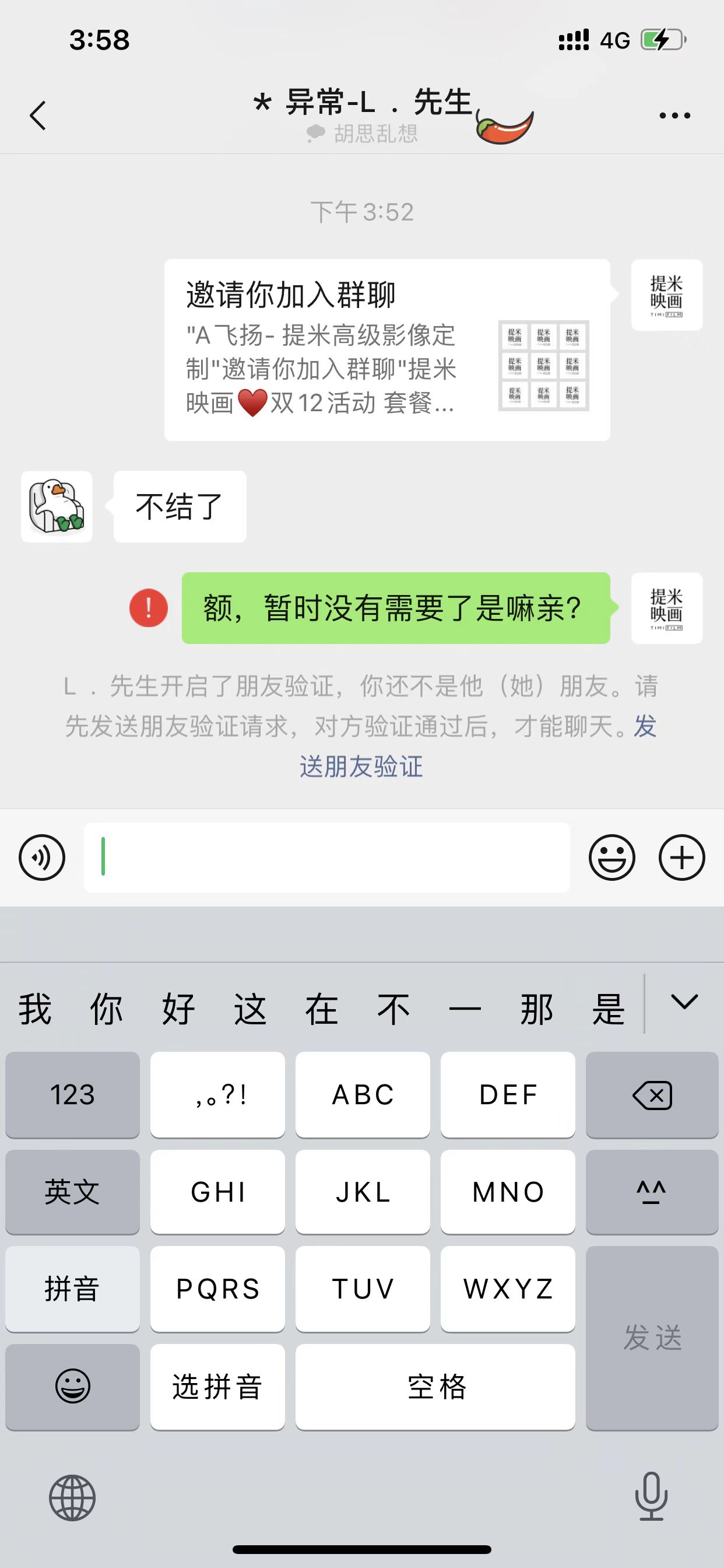This screenshot has width=724, height=1568.
Task: Focus the message text field
Action: click(326, 857)
